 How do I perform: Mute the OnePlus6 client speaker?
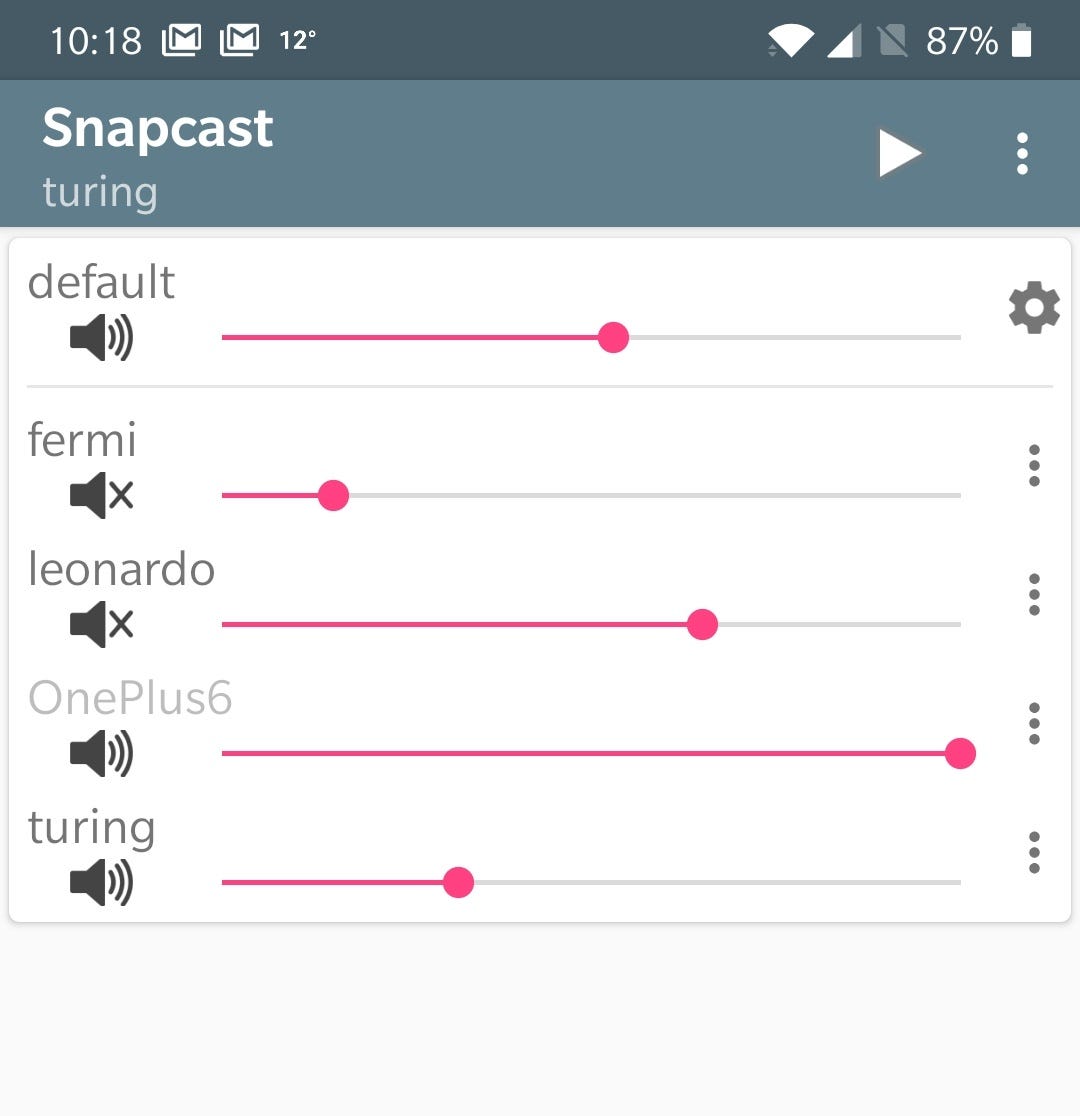[100, 753]
